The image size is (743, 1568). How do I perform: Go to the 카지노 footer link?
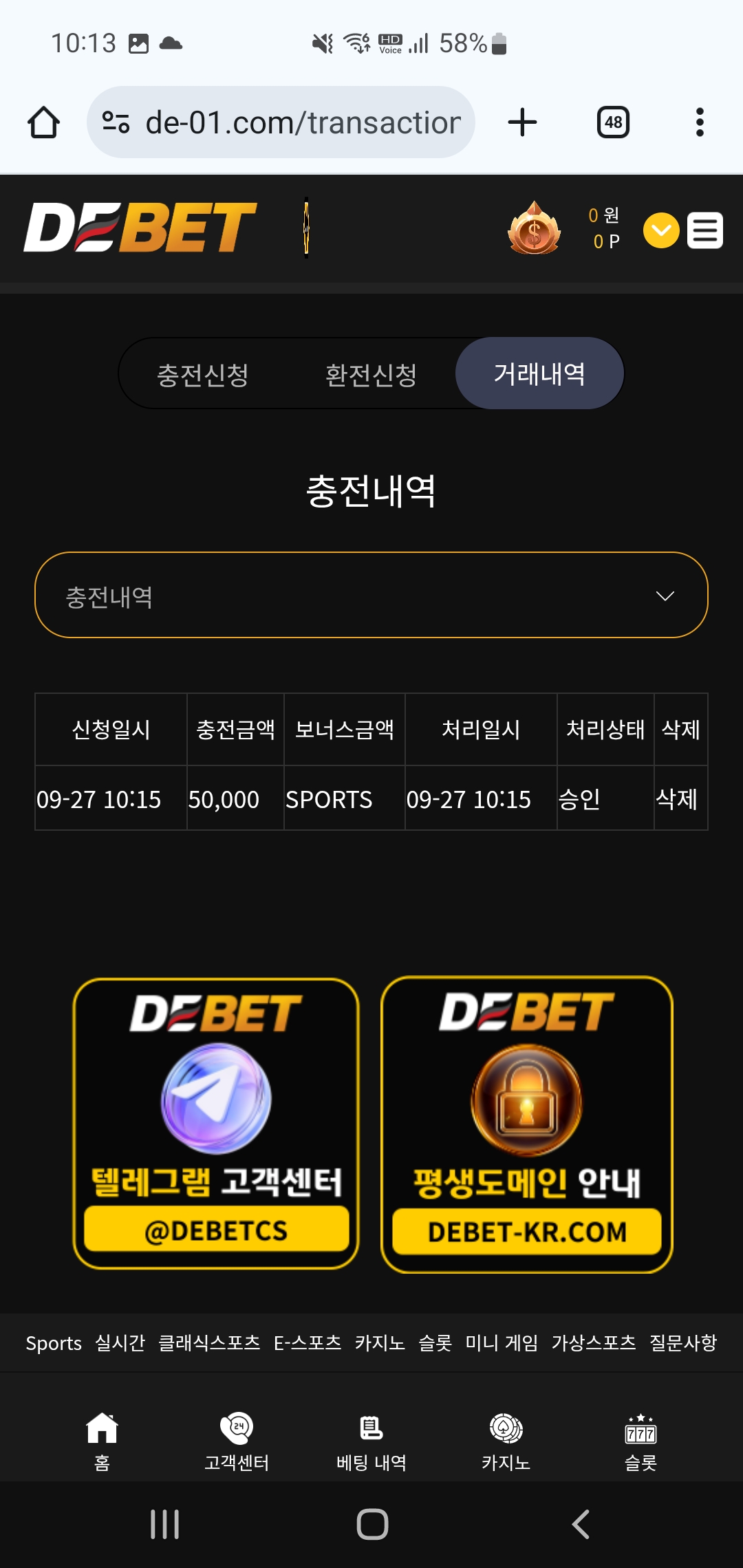(x=380, y=1342)
